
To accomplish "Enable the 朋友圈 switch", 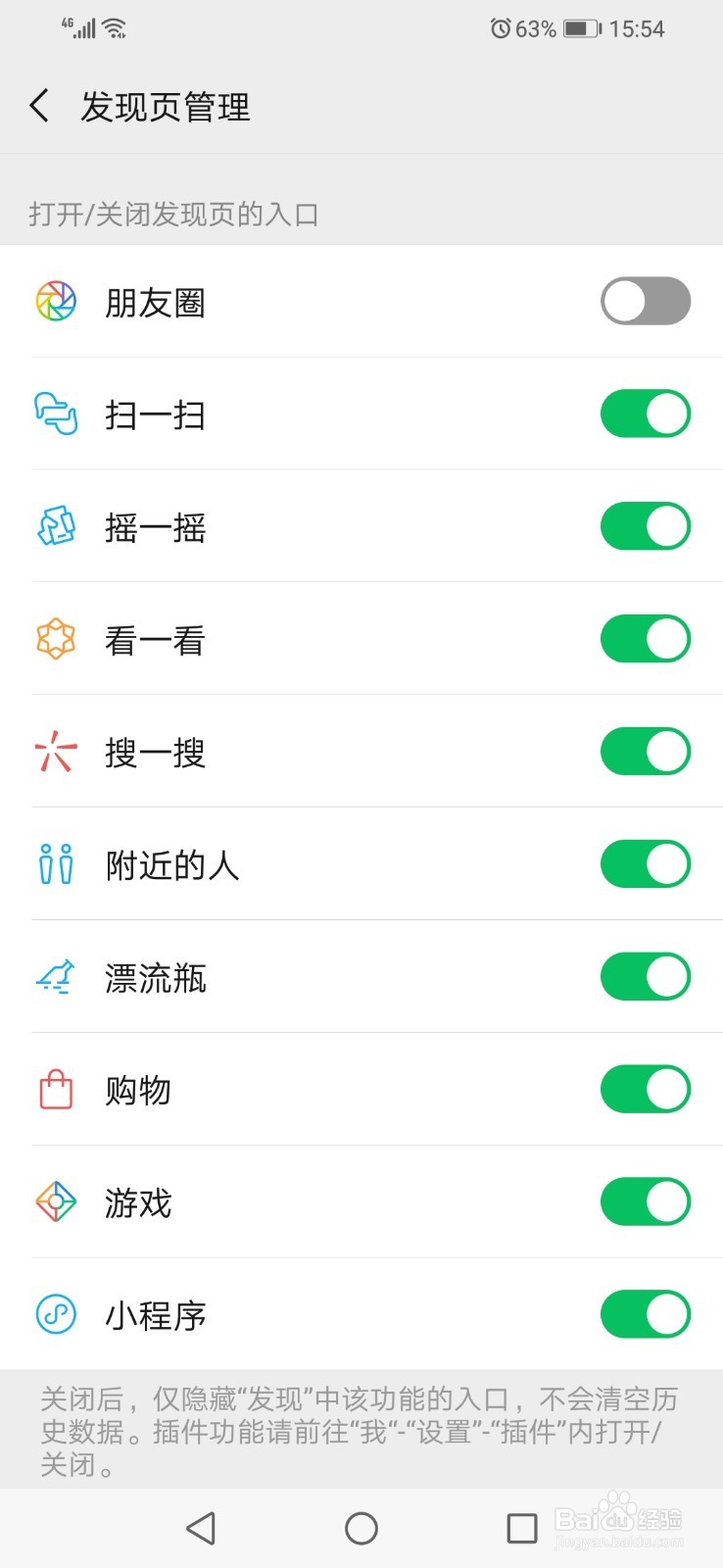I will [646, 301].
